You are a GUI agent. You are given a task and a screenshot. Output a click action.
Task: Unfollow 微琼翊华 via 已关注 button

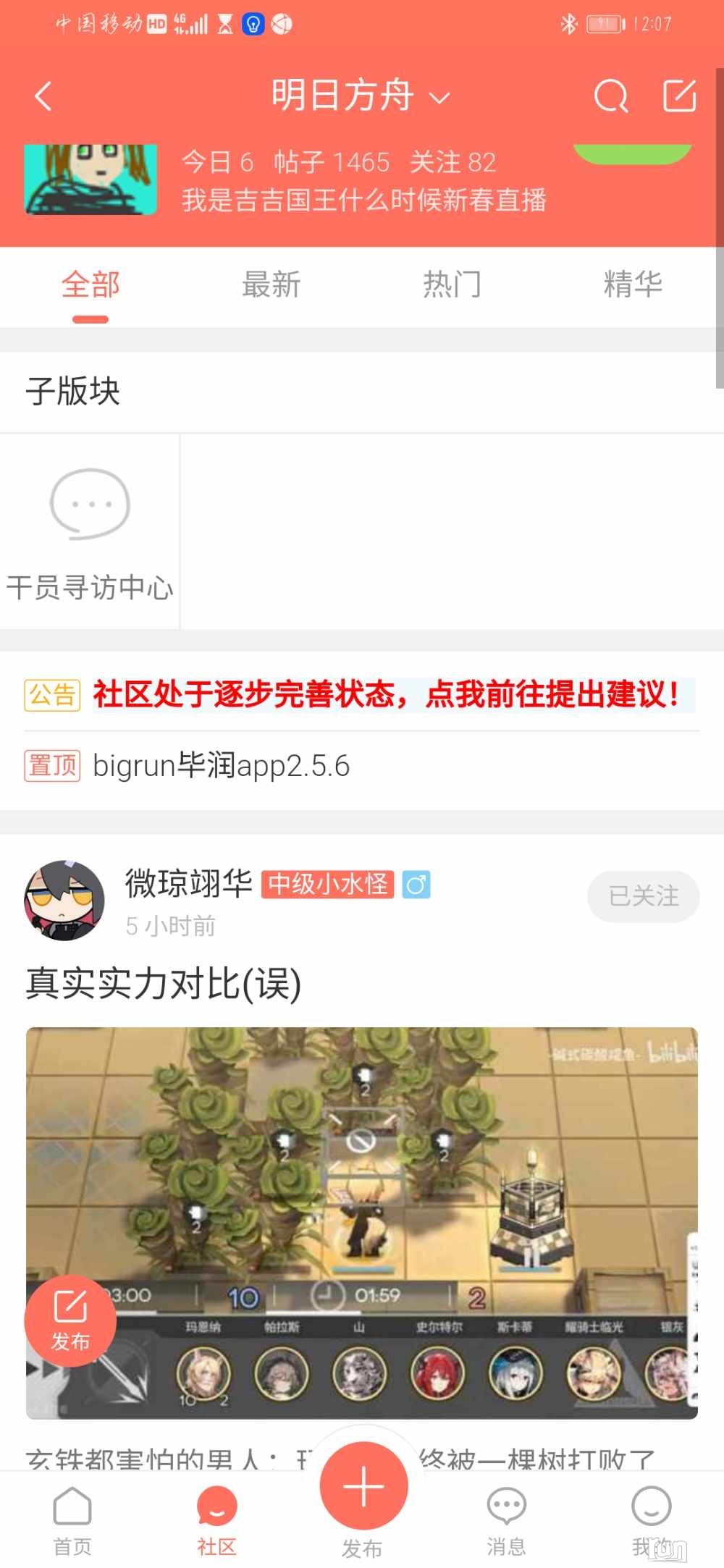[643, 896]
